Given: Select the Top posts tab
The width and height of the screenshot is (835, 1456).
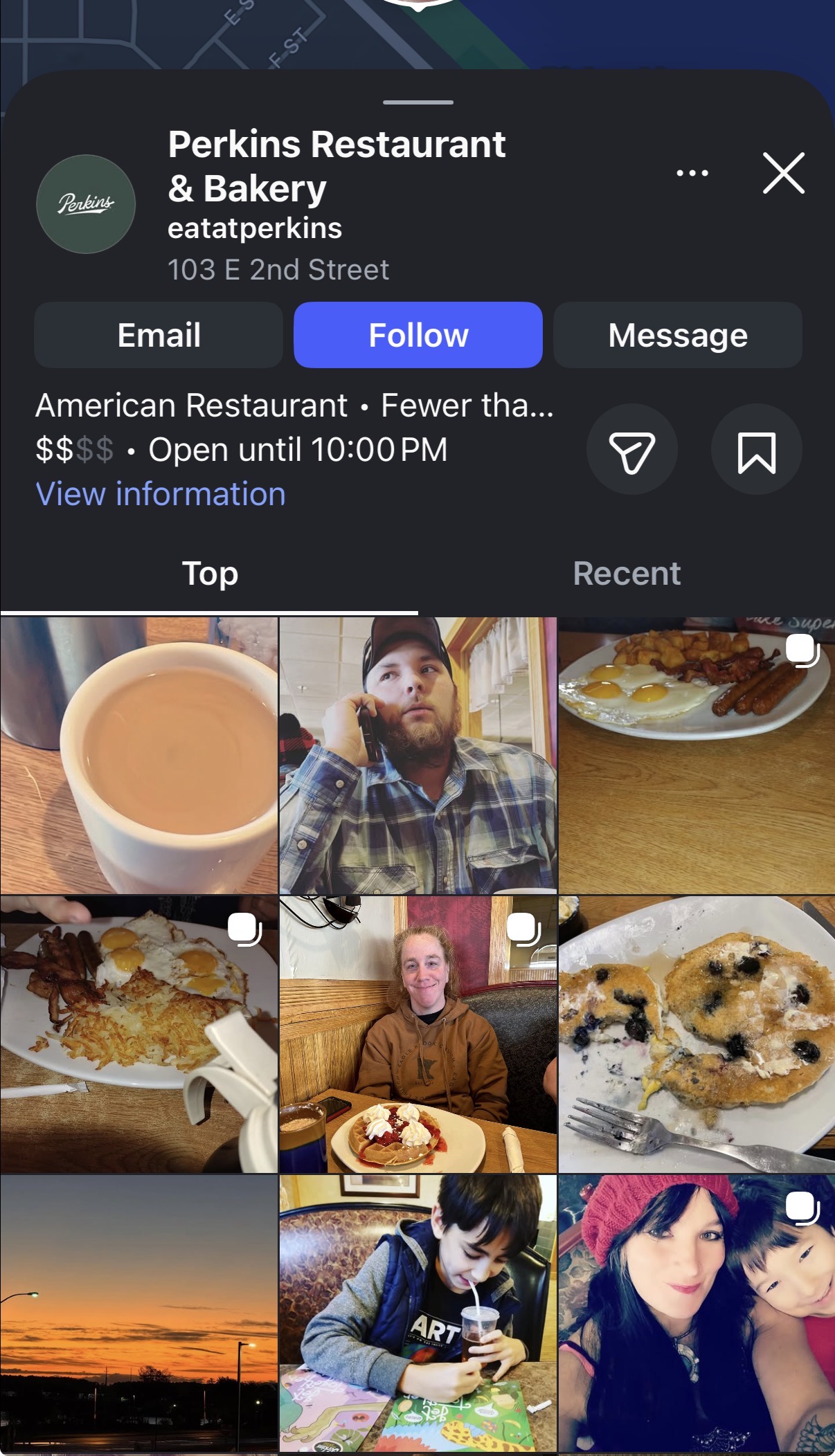Looking at the screenshot, I should (x=210, y=574).
